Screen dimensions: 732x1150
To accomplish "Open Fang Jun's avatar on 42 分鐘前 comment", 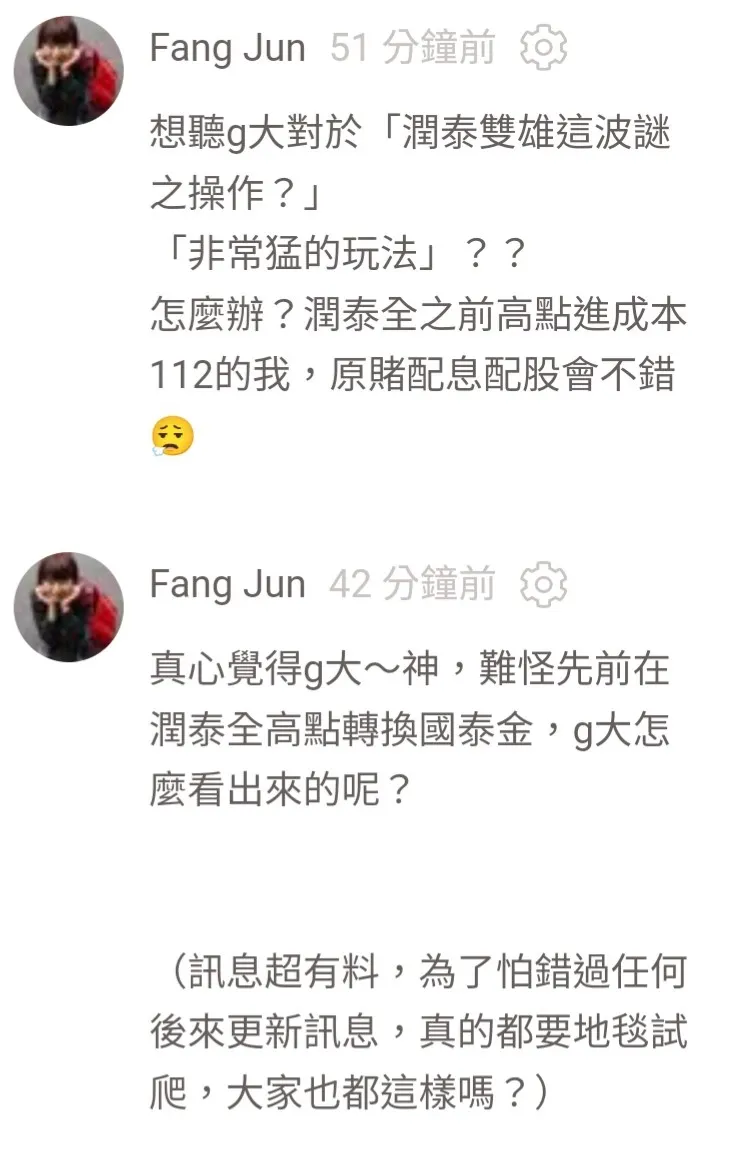I will coord(68,606).
